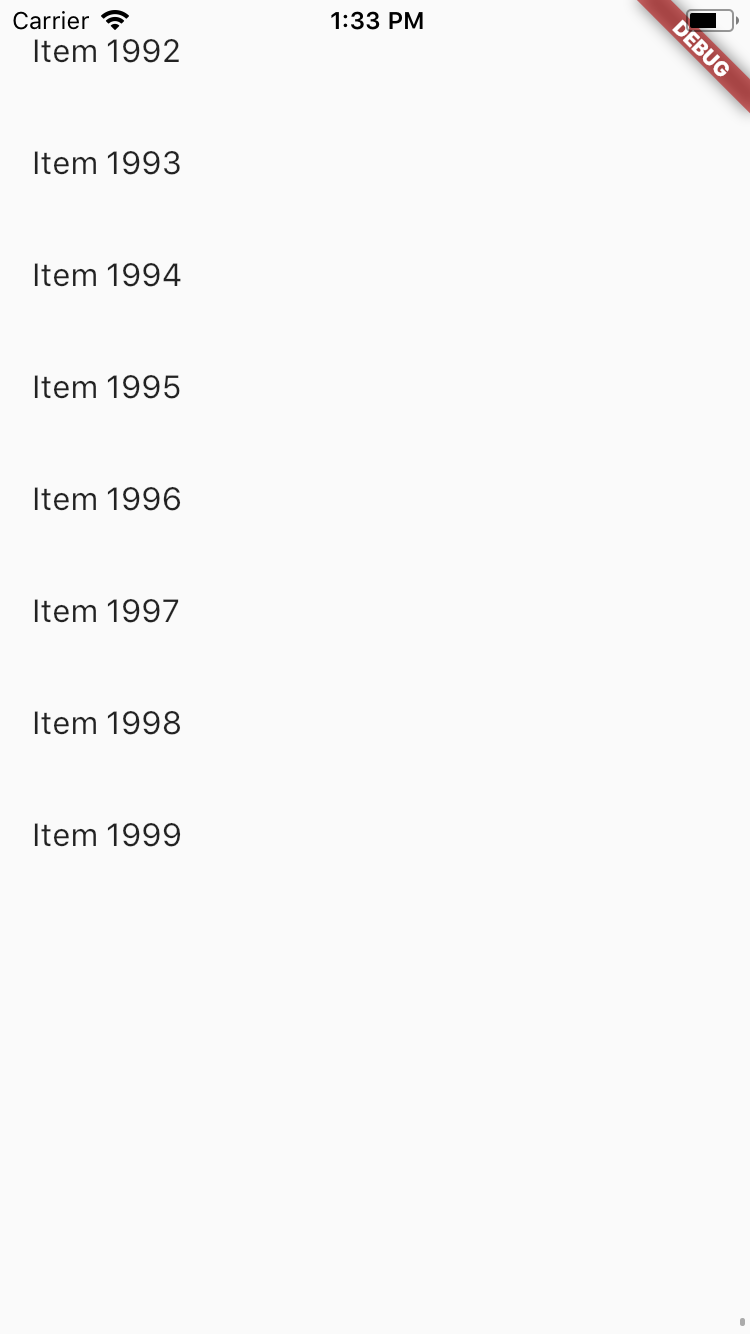This screenshot has width=750, height=1334.
Task: Tap the scroll indicator at bottom right
Action: [741, 1323]
